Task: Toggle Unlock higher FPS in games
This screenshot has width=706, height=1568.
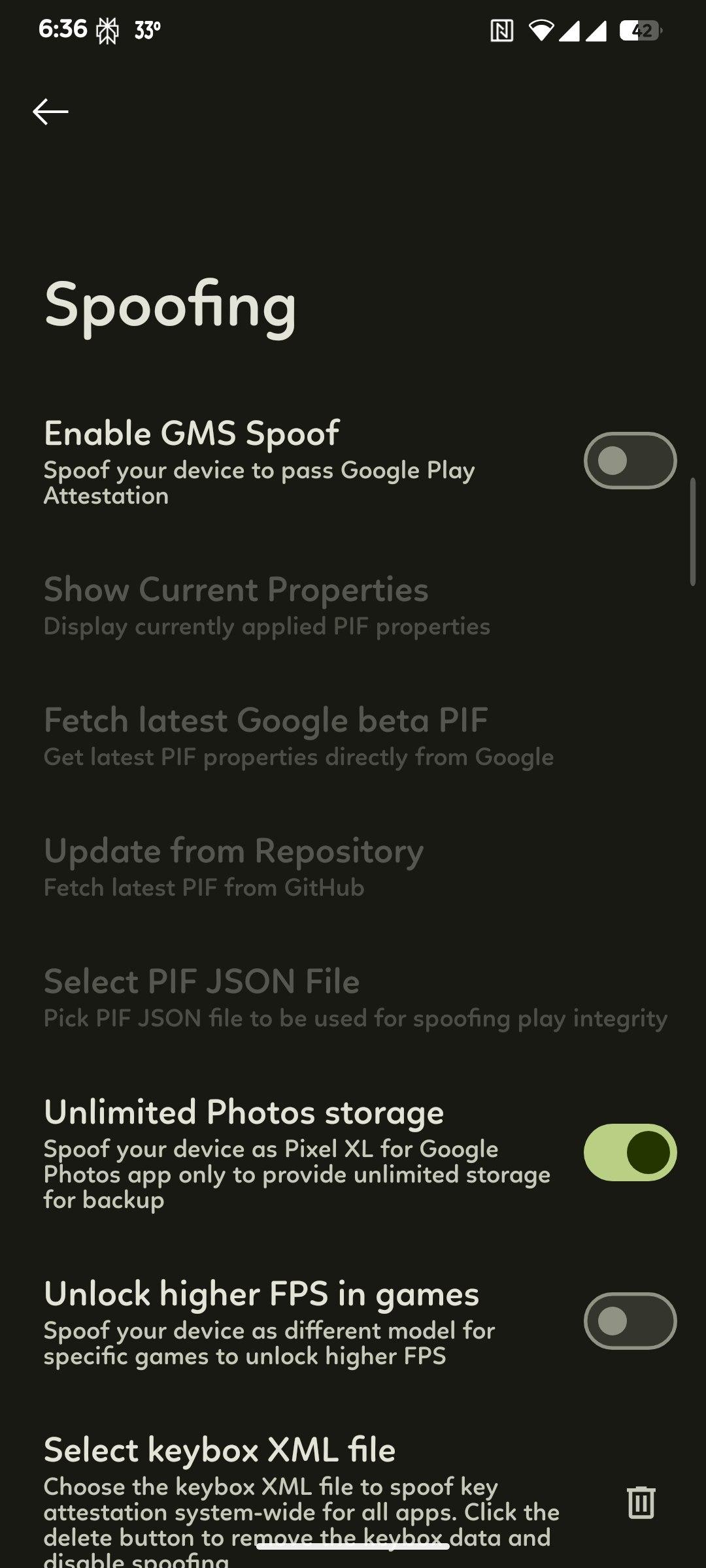Action: pos(630,1320)
